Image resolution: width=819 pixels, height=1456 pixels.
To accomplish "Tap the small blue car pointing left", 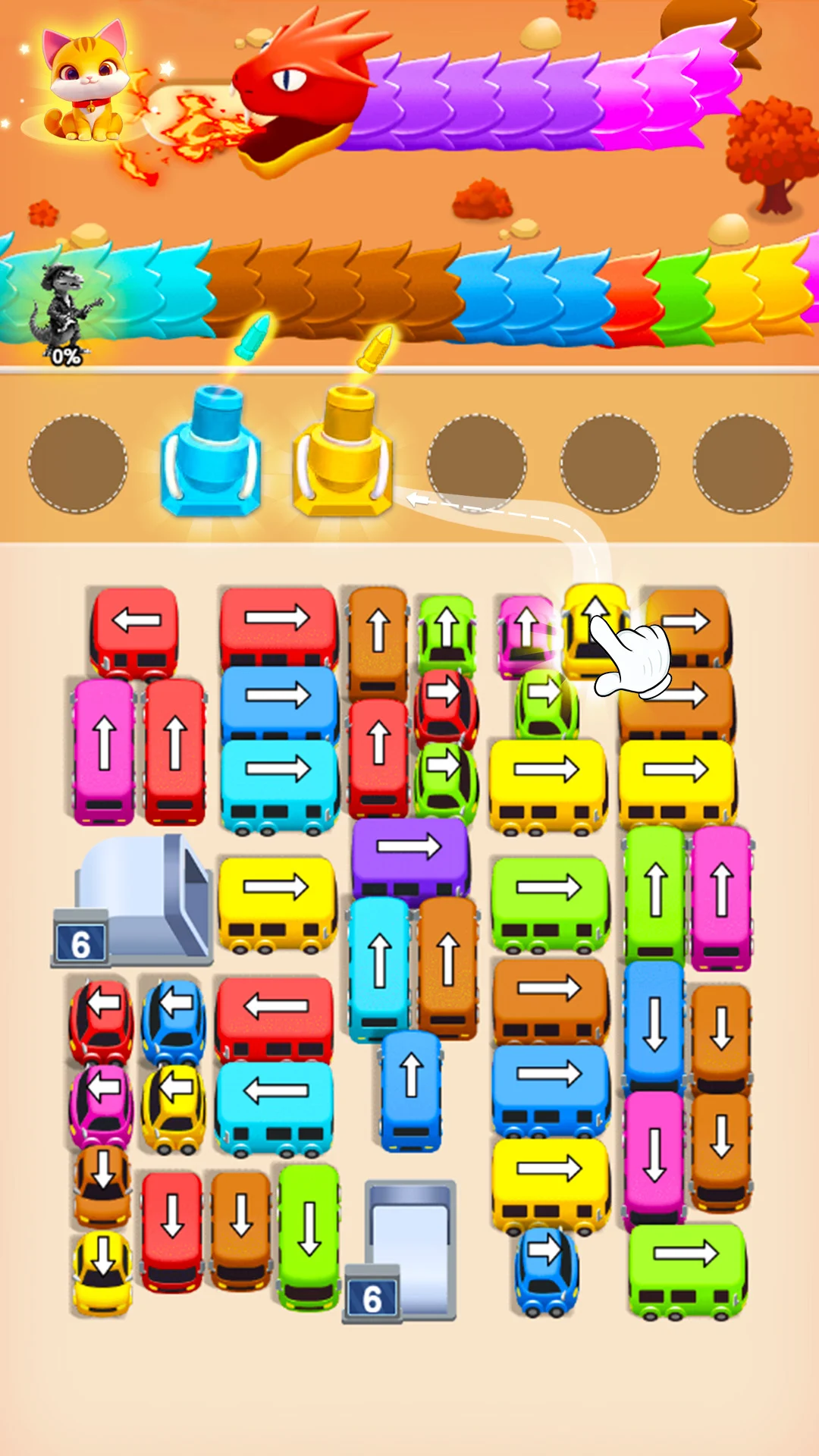I will point(174,1020).
